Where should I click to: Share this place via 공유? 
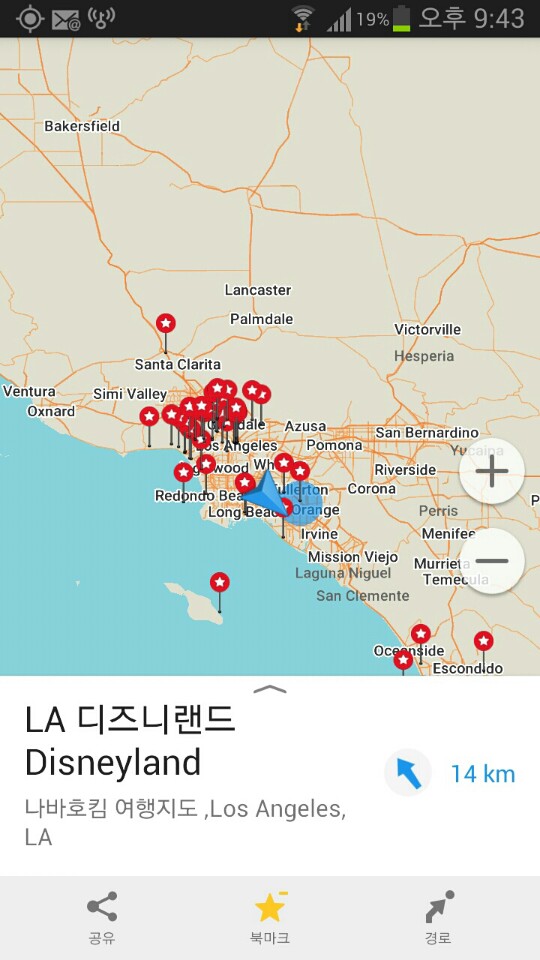click(102, 918)
